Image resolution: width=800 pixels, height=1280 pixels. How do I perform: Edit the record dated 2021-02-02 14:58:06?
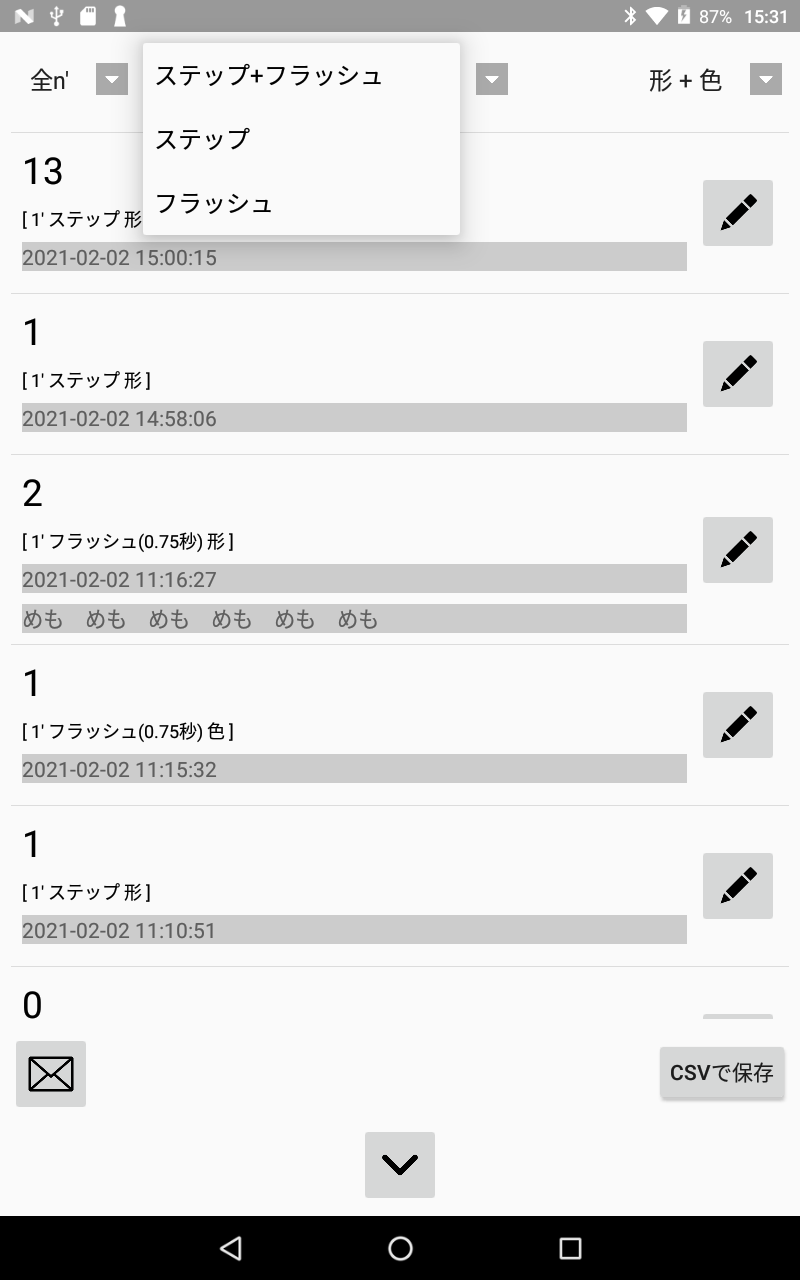click(738, 374)
